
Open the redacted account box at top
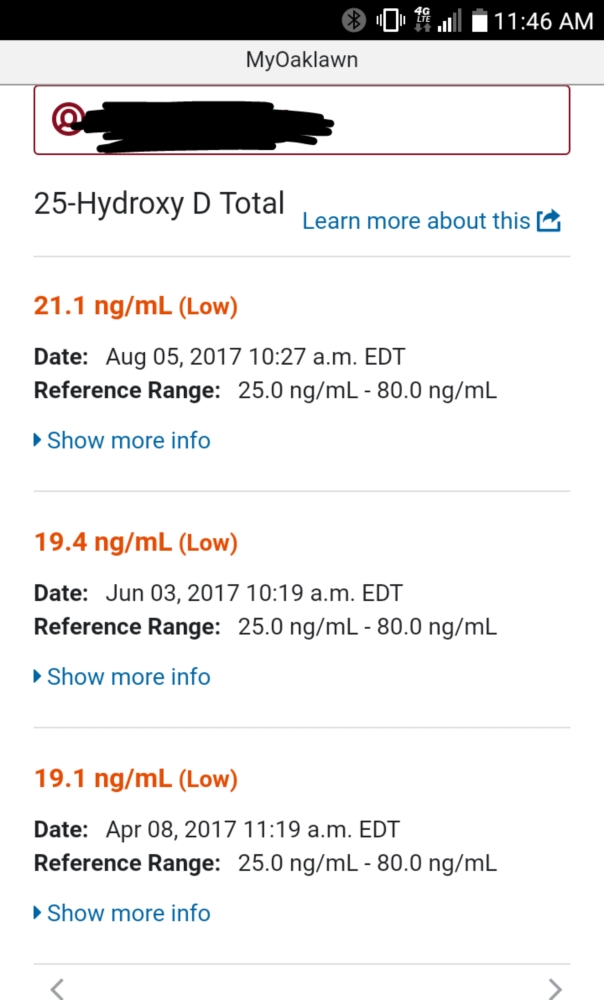coord(302,120)
